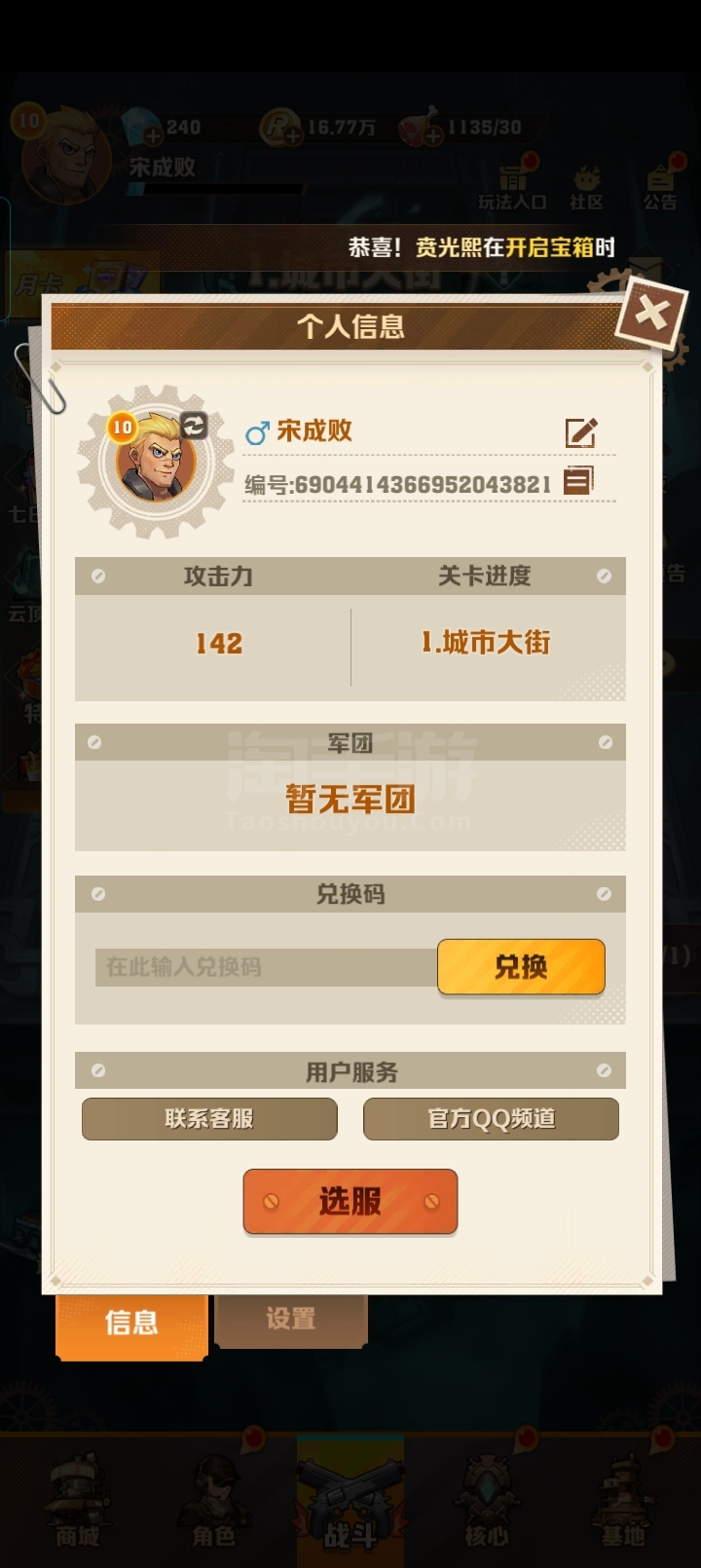Open 联系客服 support
701x1568 pixels.
[x=209, y=1119]
